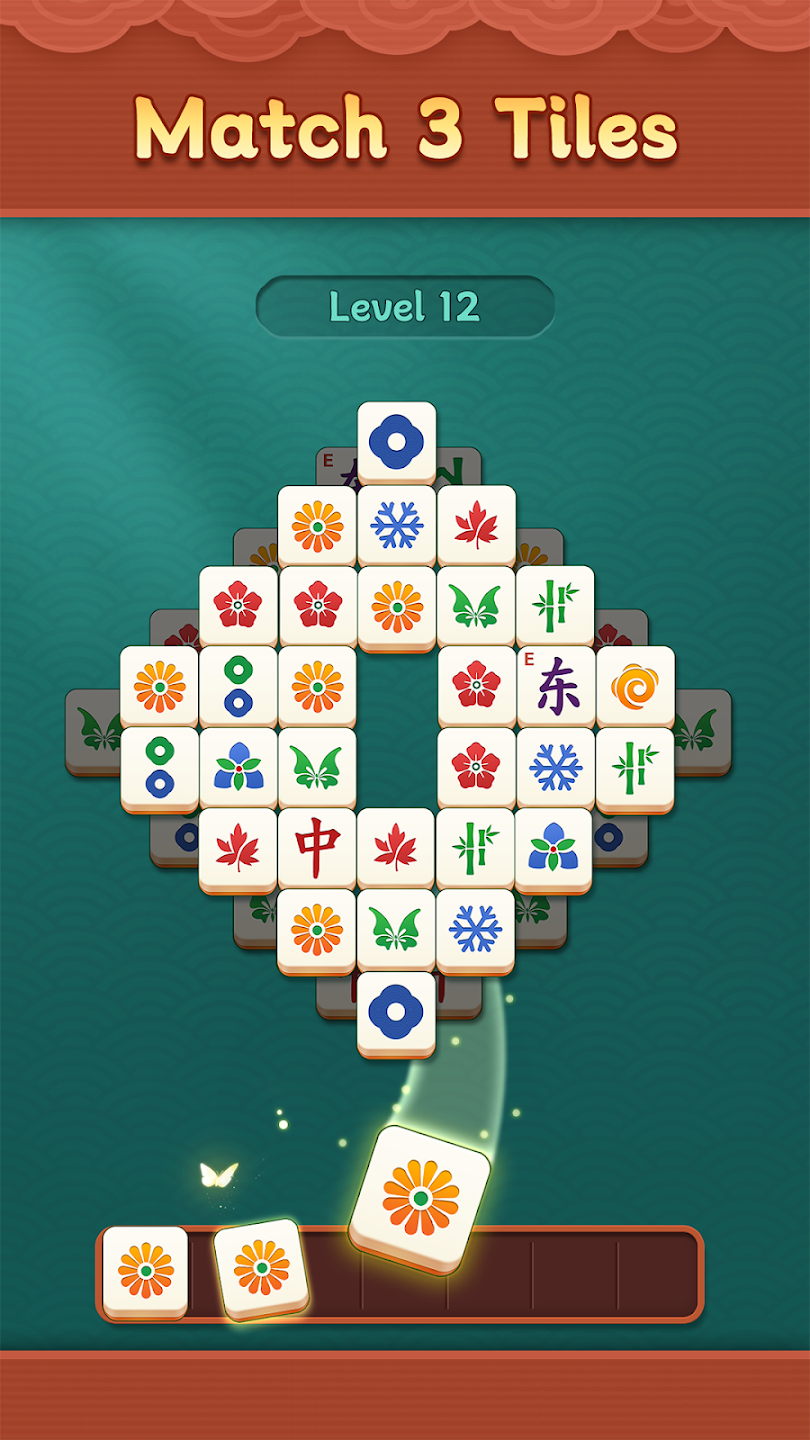Image resolution: width=810 pixels, height=1440 pixels.
Task: Click the Level 12 banner
Action: tap(405, 307)
